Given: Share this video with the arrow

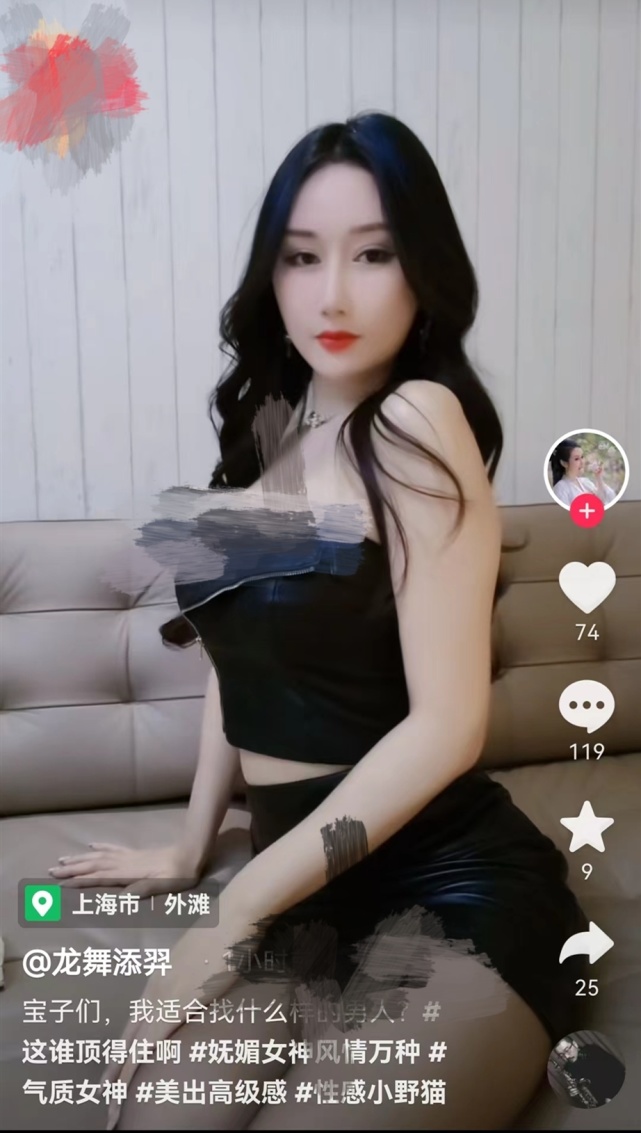Looking at the screenshot, I should [x=587, y=945].
